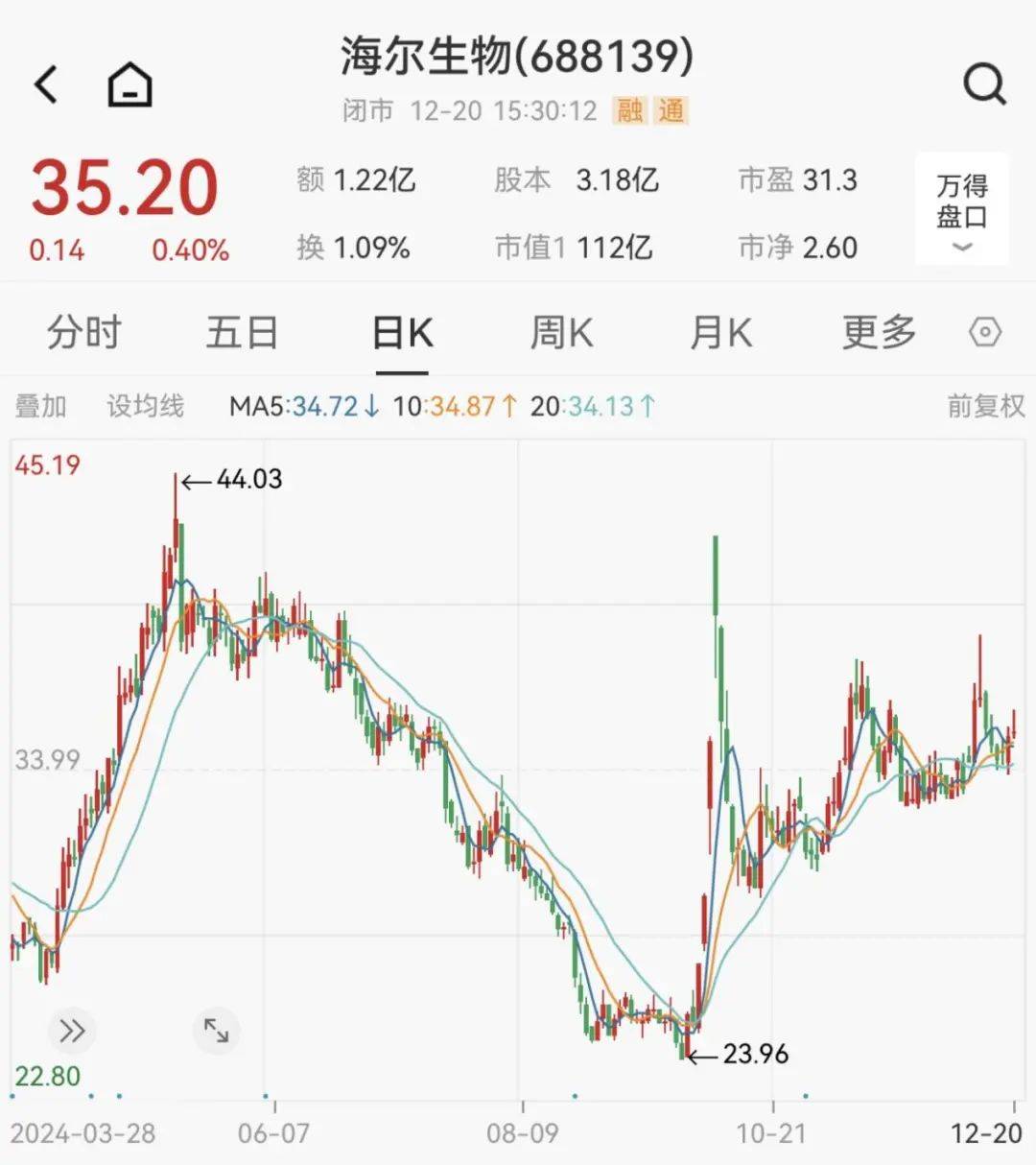Select the 月K monthly chart option
The image size is (1036, 1165).
point(719,332)
